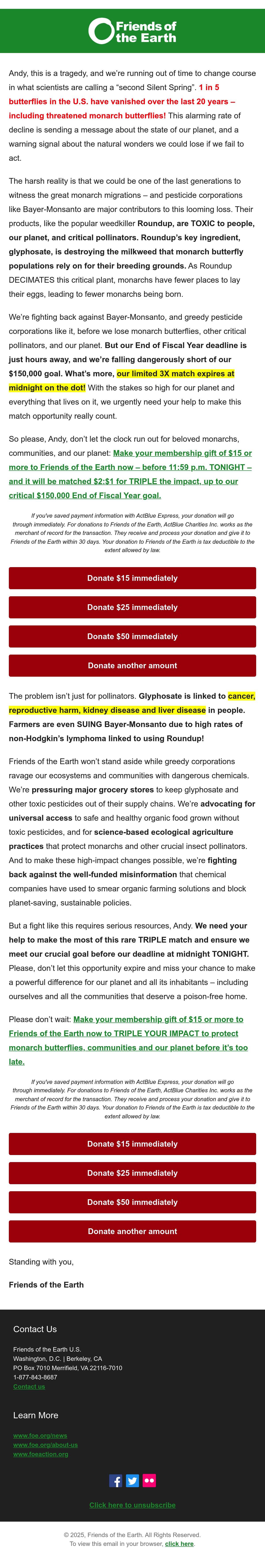Tap the last Donate $25 immediately button

coord(132,1172)
